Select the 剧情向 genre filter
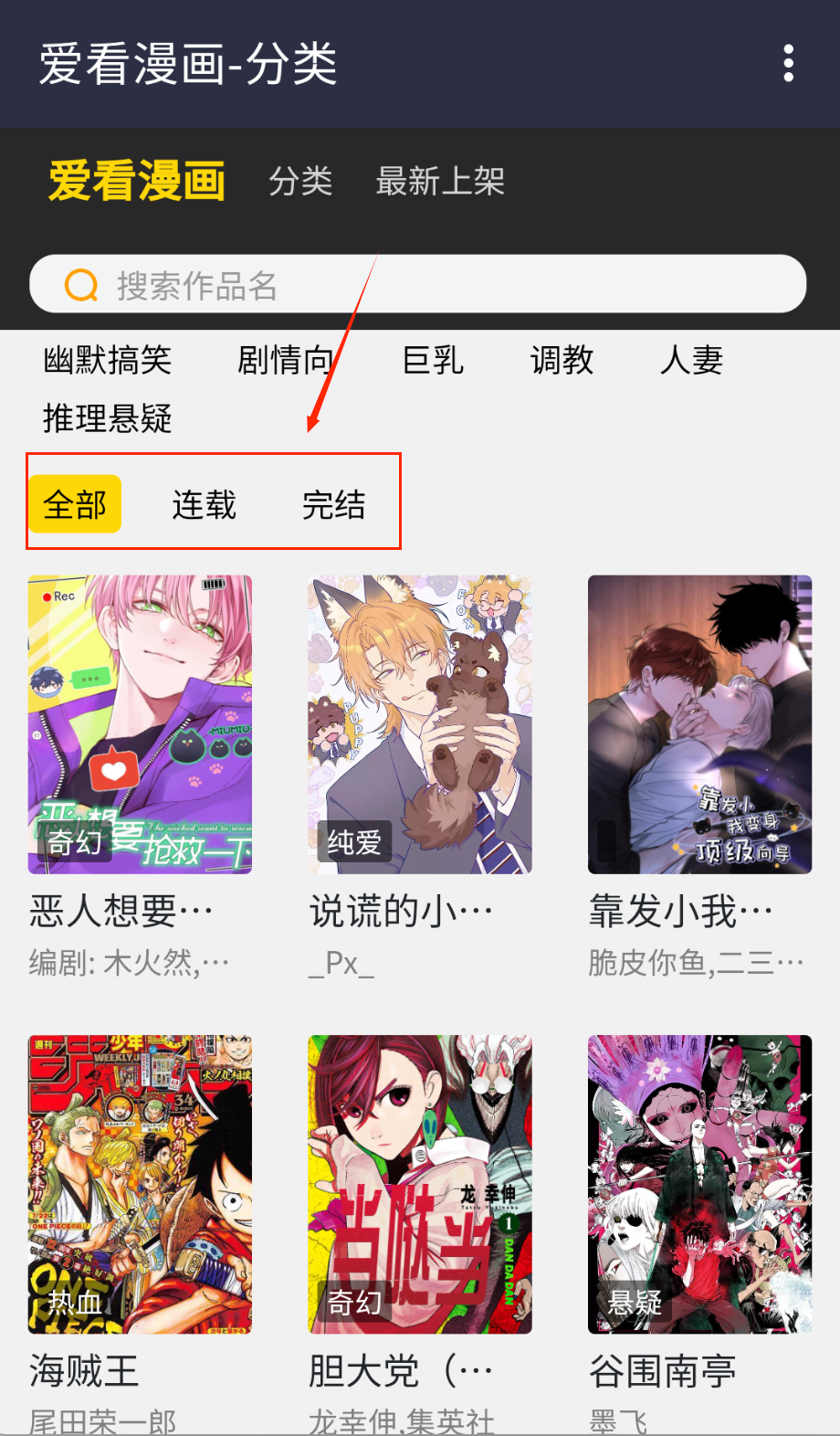 285,360
